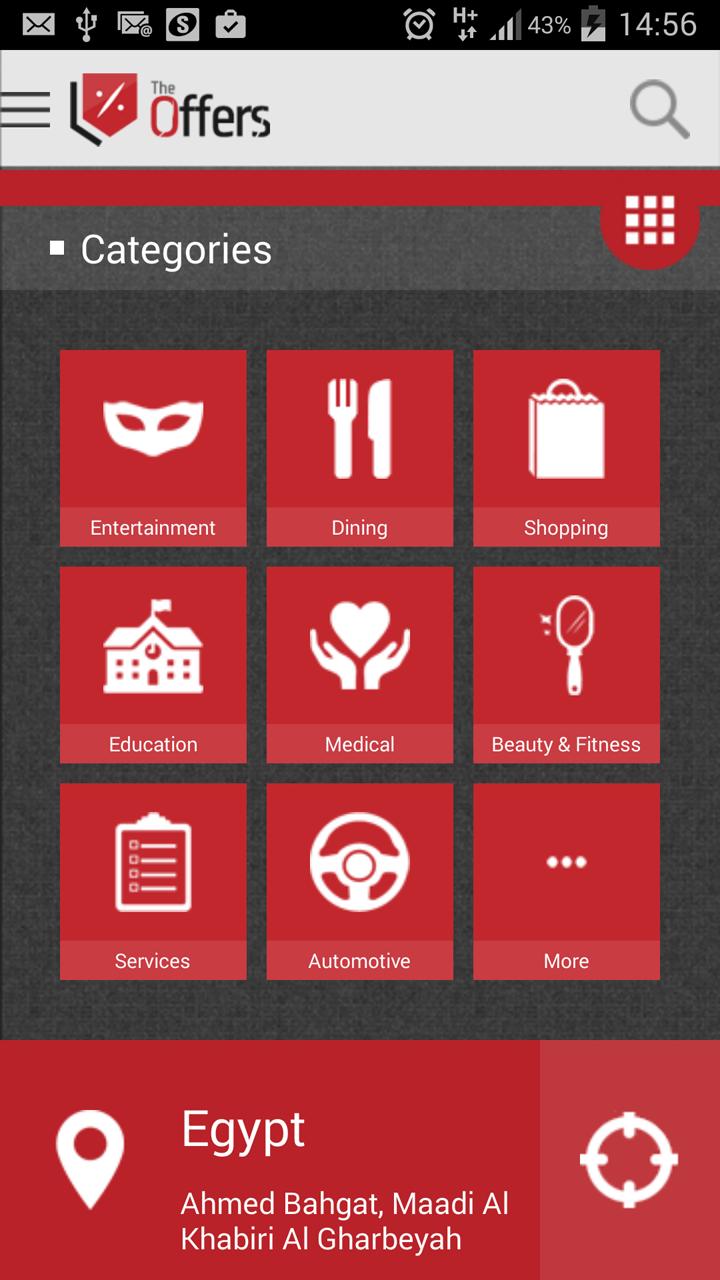Detect my current location via crosshair
The width and height of the screenshot is (720, 1280).
tap(629, 1160)
